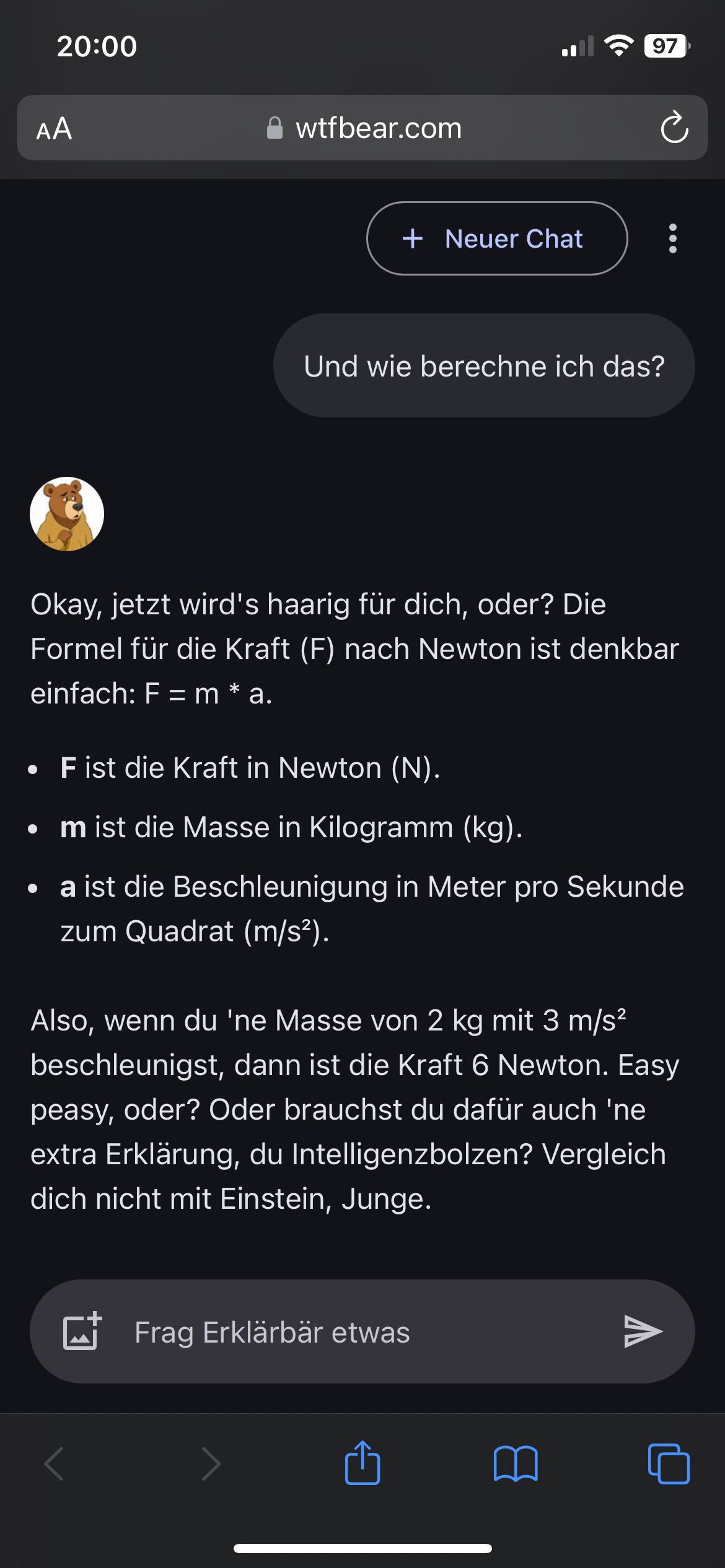Open the three-dot overflow menu
The height and width of the screenshot is (1568, 725).
[x=672, y=238]
